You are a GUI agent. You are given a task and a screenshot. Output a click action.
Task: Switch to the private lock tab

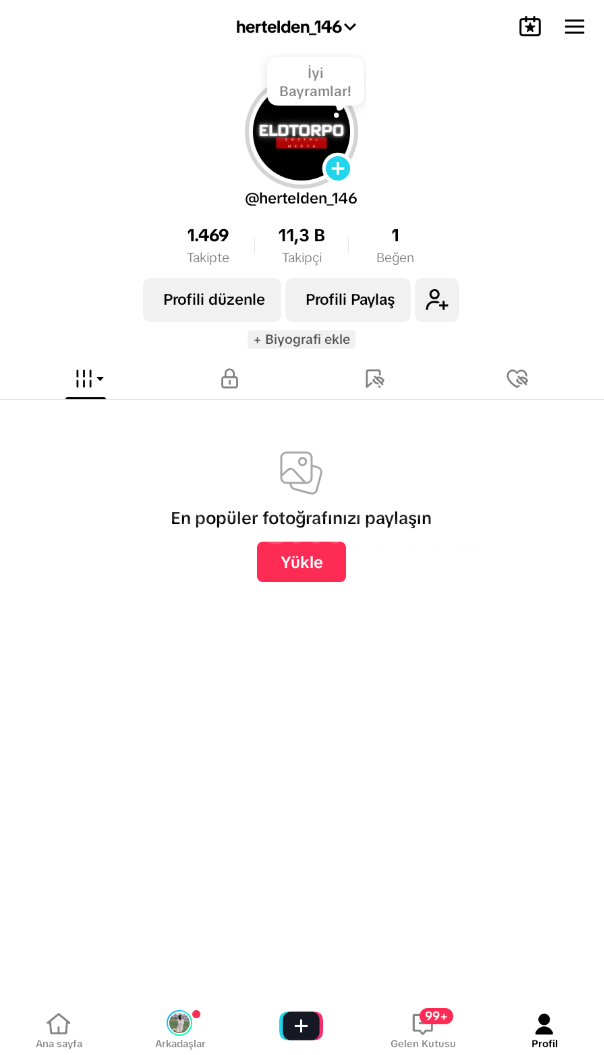coord(229,379)
